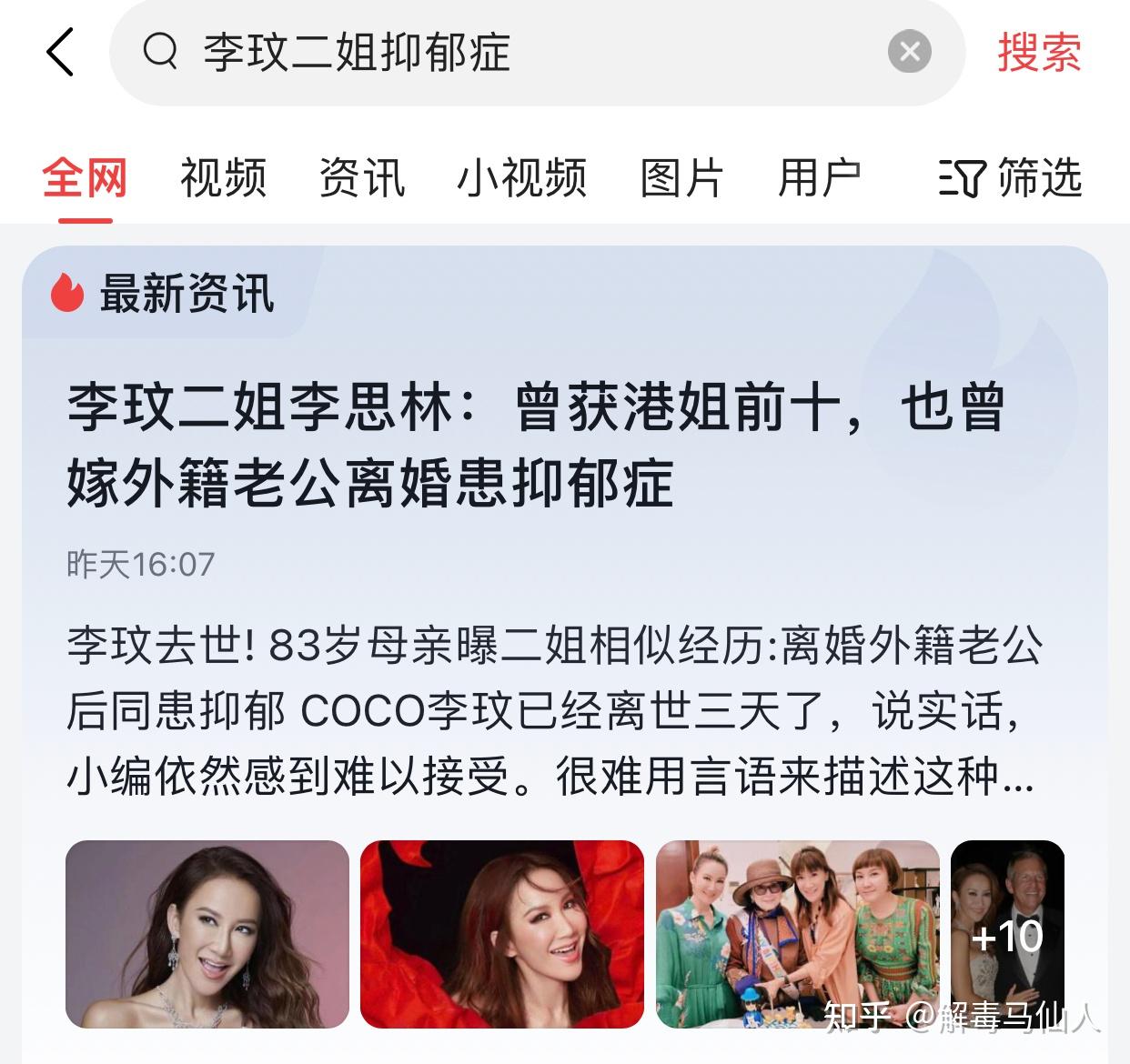Tap the red 搜索 button

pyautogui.click(x=1039, y=52)
